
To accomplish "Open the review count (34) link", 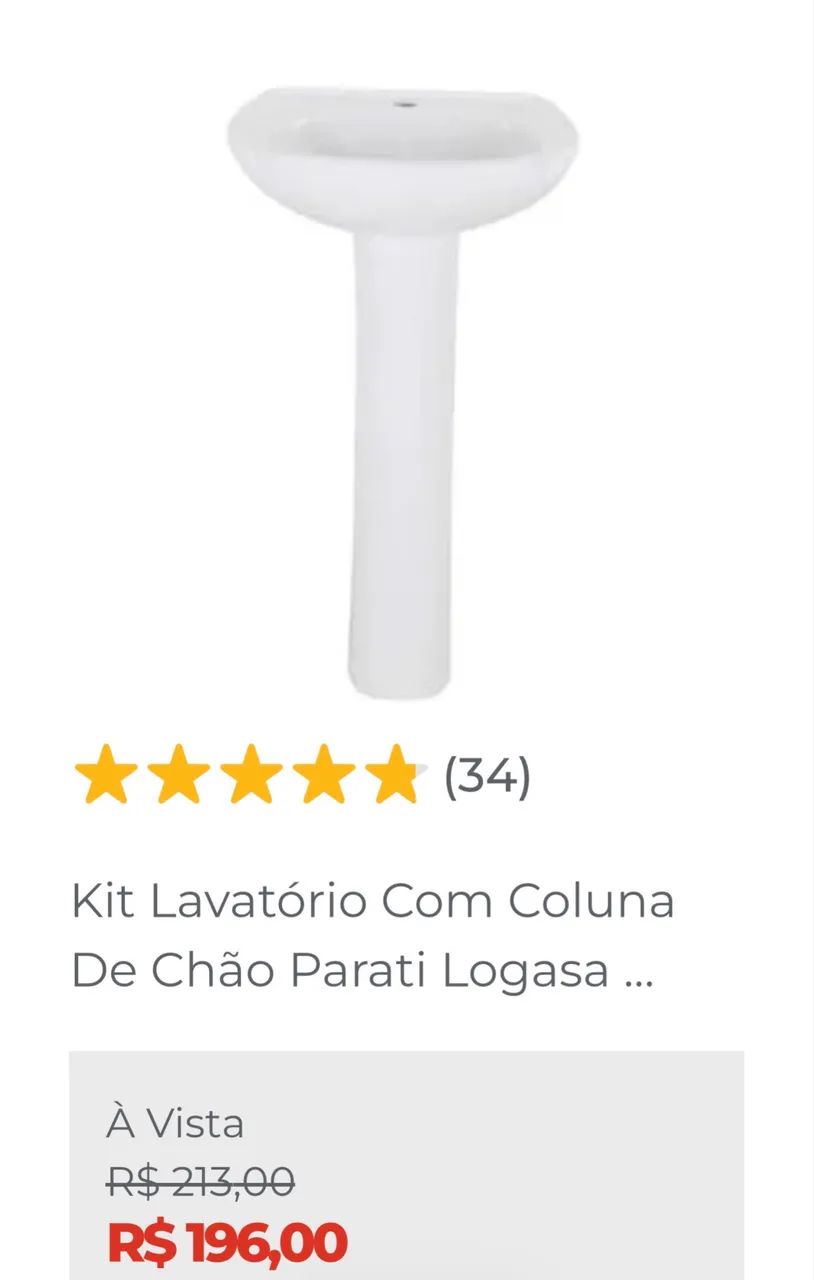I will [489, 775].
